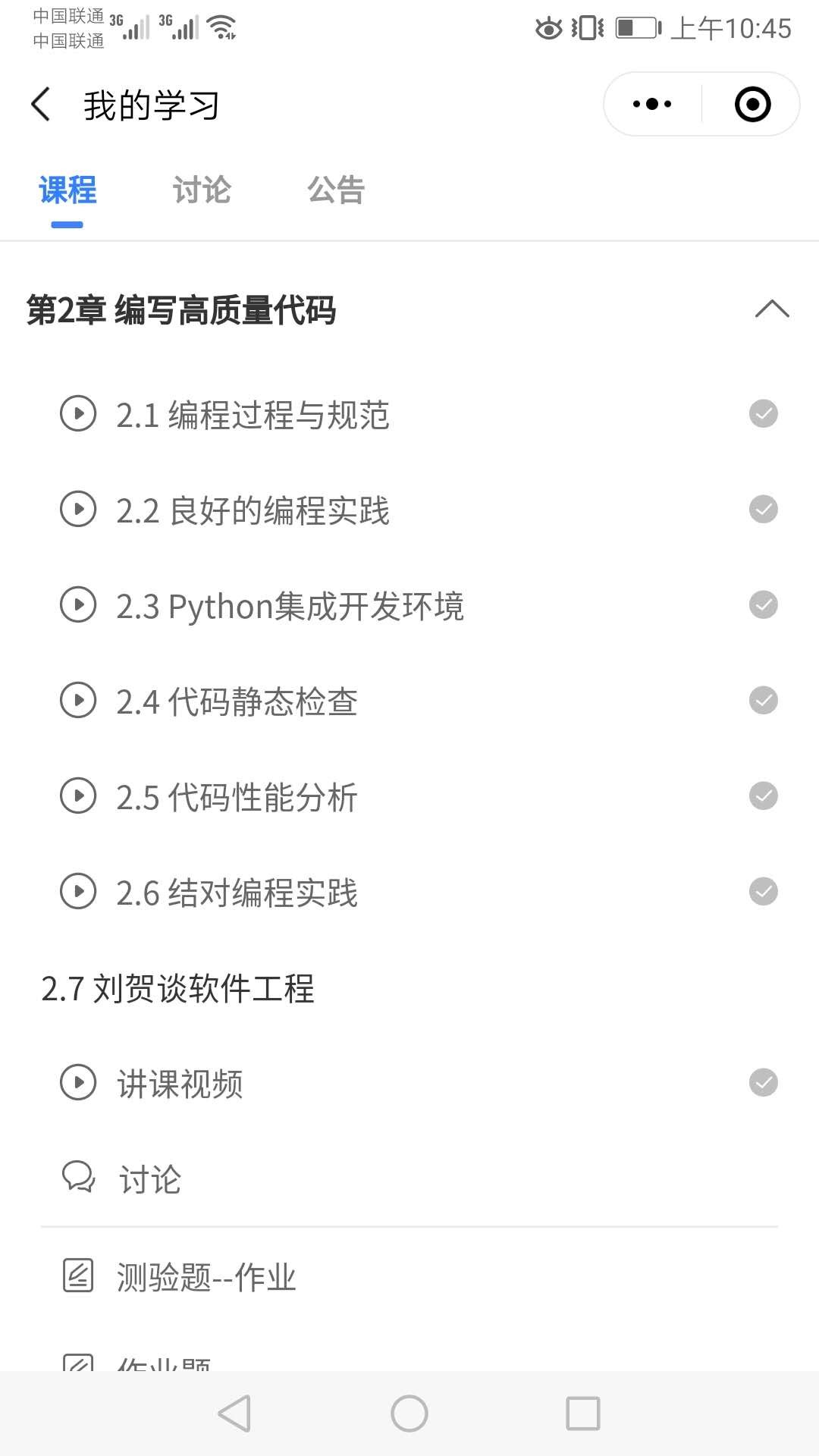This screenshot has width=819, height=1456.
Task: Switch to the 讨论 tab
Action: coord(202,190)
